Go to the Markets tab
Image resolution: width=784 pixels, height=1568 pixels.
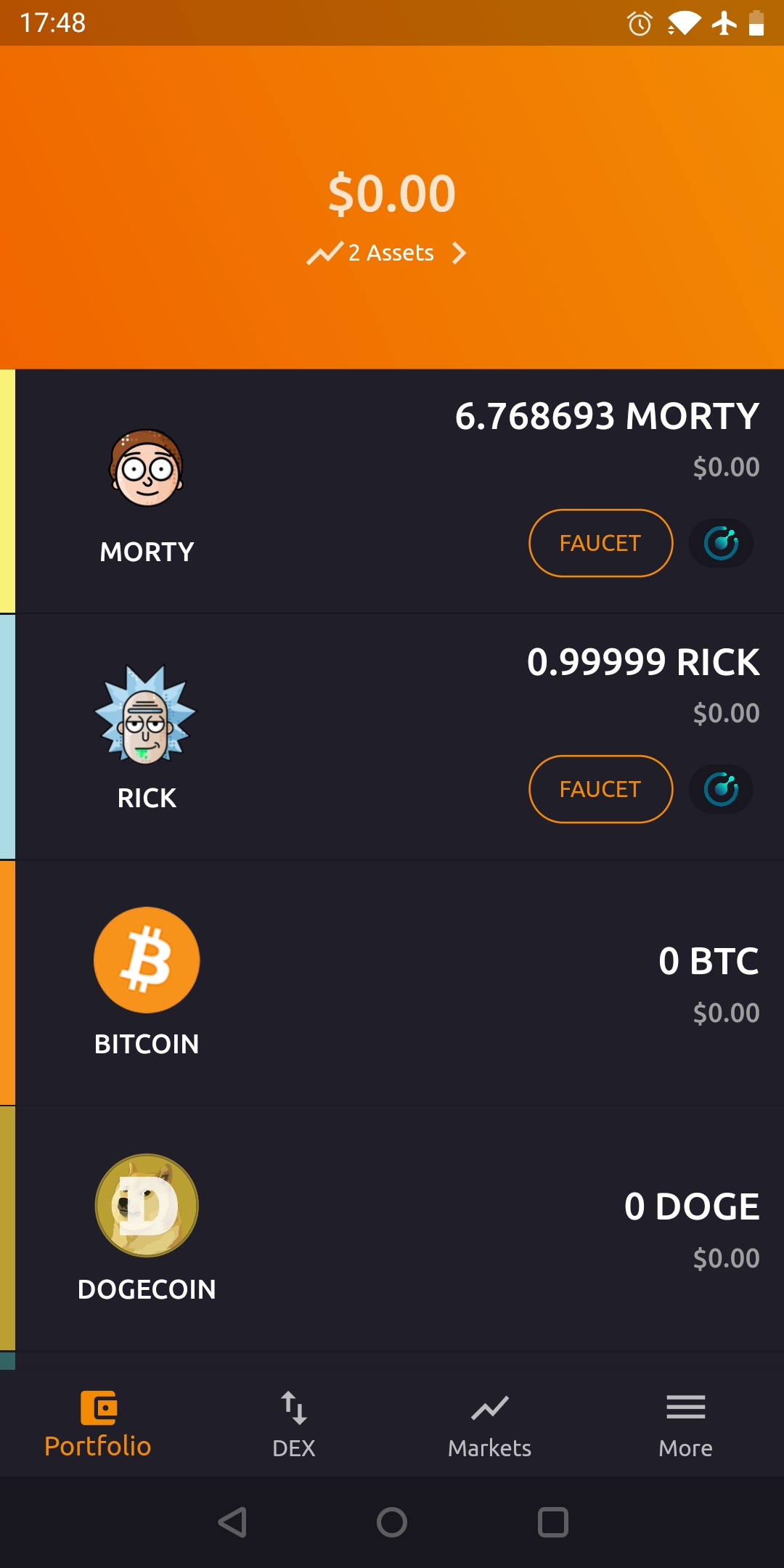(490, 1424)
